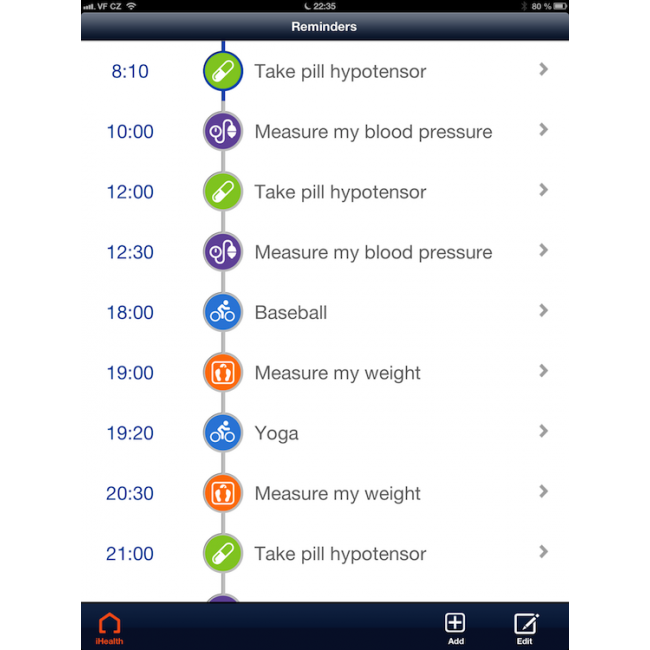Open the 21:00 Take pill hypotensor reminder
This screenshot has height=650, width=650.
click(x=340, y=553)
